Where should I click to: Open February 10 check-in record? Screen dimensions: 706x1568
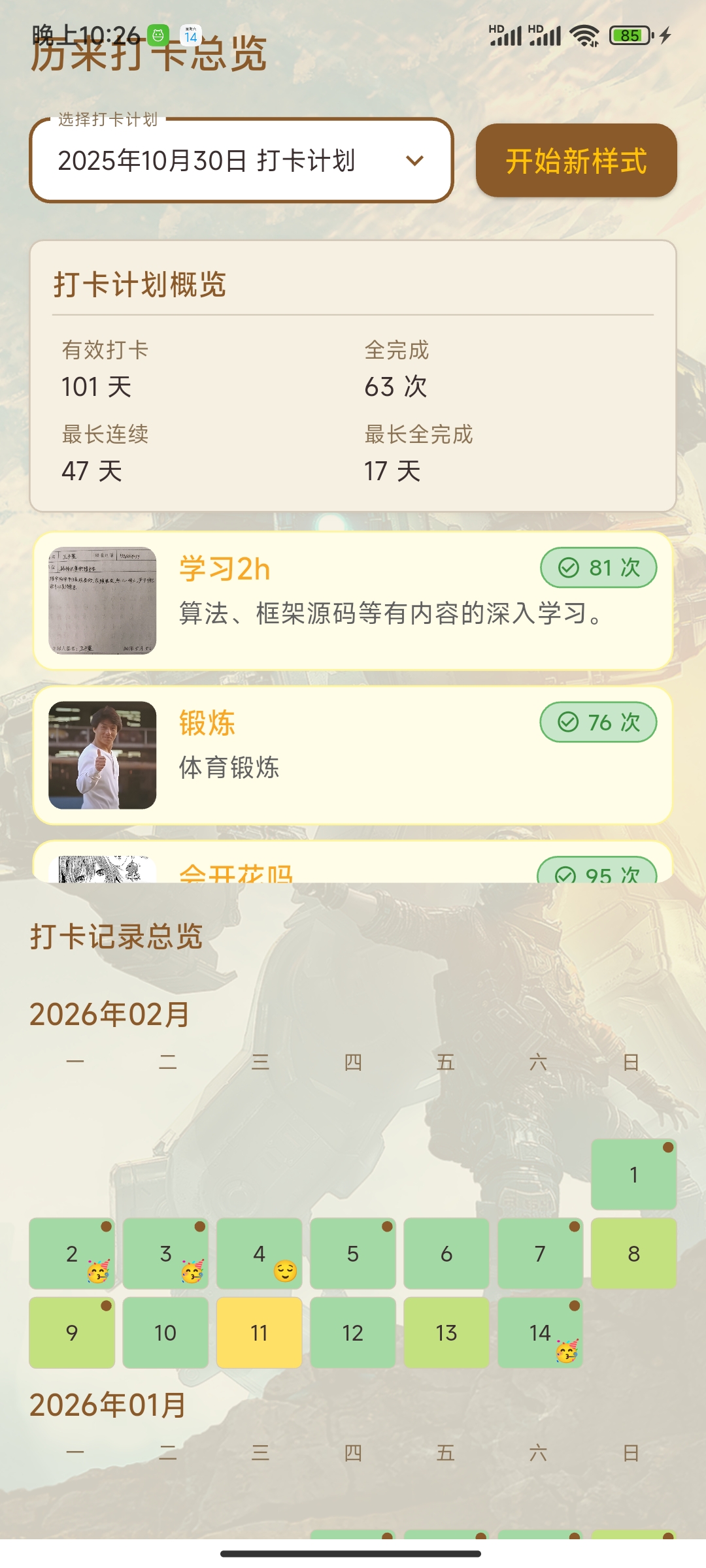pos(165,1333)
